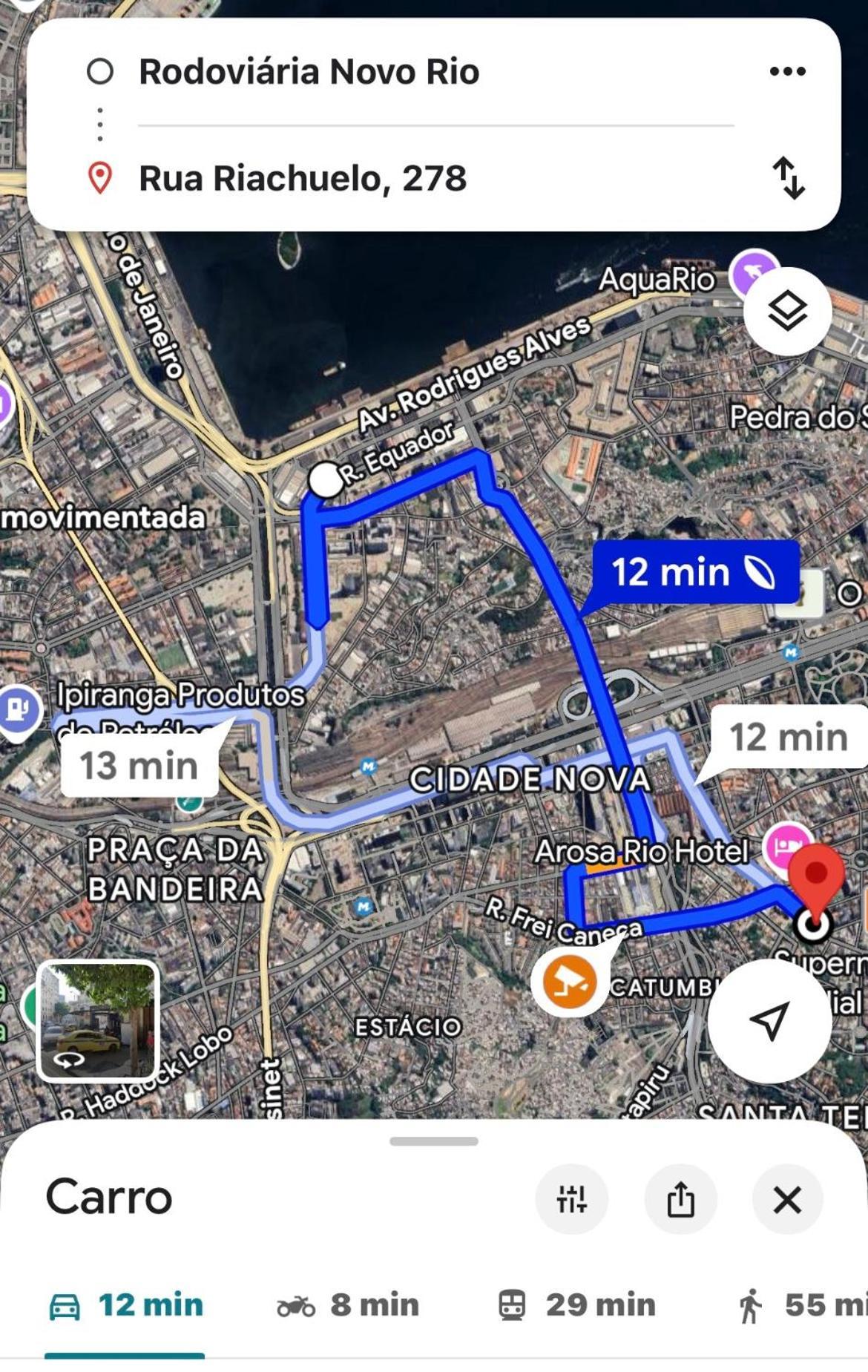Viewport: 868px width, 1372px height.
Task: Switch to motorcycle 8 min tab
Action: [x=348, y=1305]
